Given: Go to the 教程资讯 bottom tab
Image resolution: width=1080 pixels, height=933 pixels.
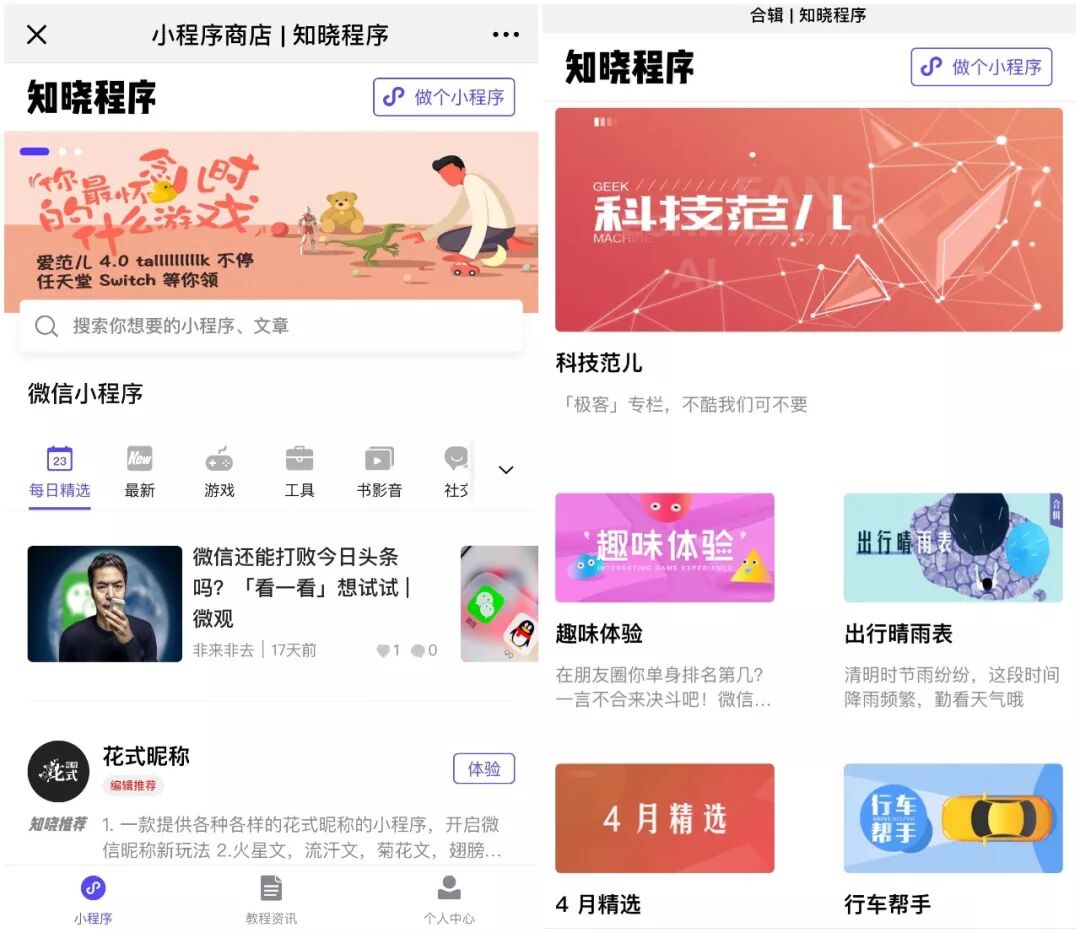Looking at the screenshot, I should (271, 899).
